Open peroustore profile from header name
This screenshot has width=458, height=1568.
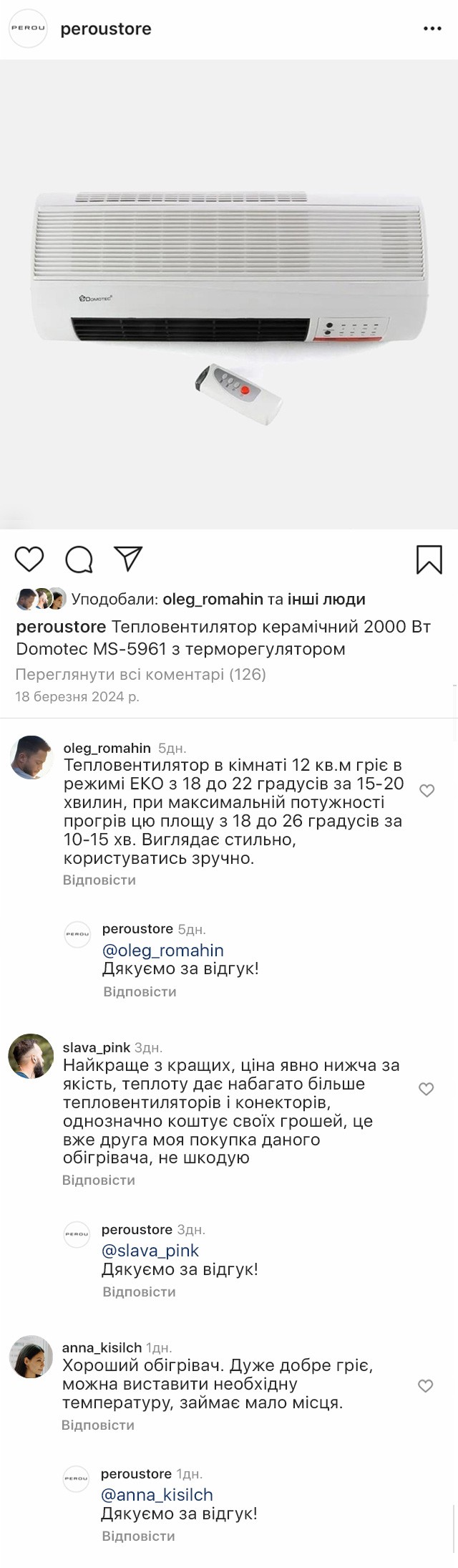click(106, 29)
